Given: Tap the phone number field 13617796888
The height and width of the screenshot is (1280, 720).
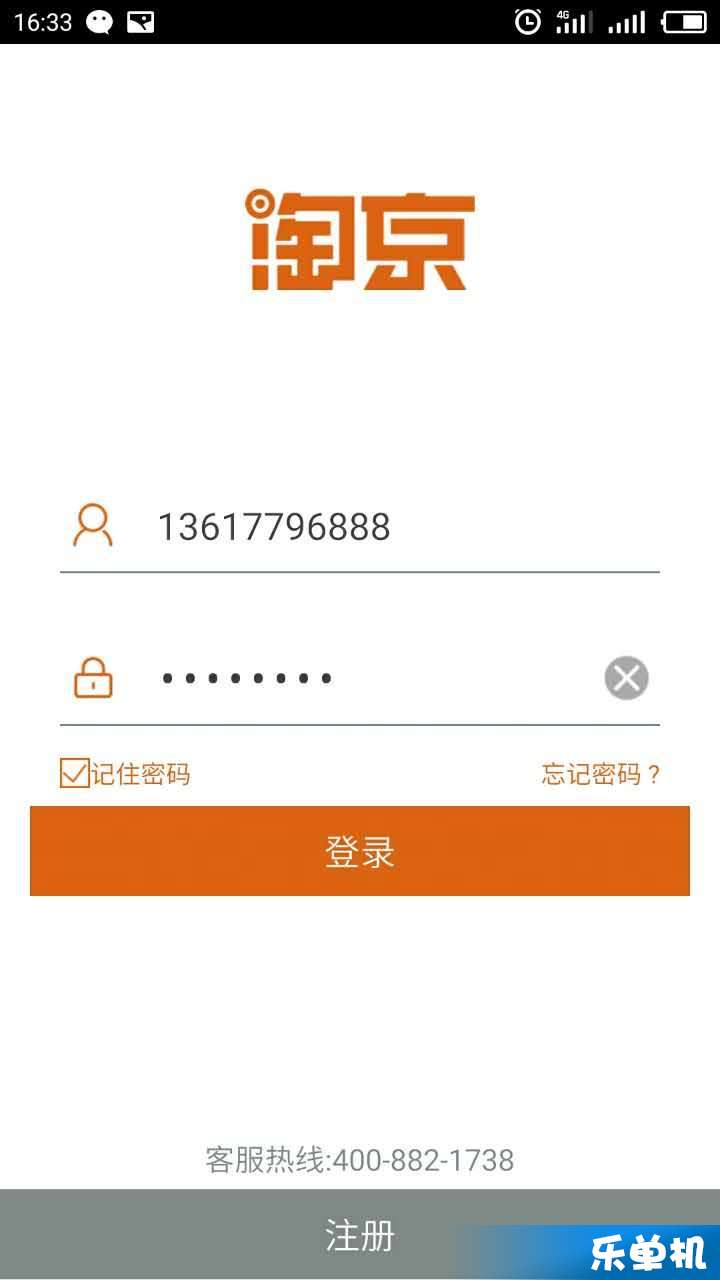Looking at the screenshot, I should click(360, 527).
